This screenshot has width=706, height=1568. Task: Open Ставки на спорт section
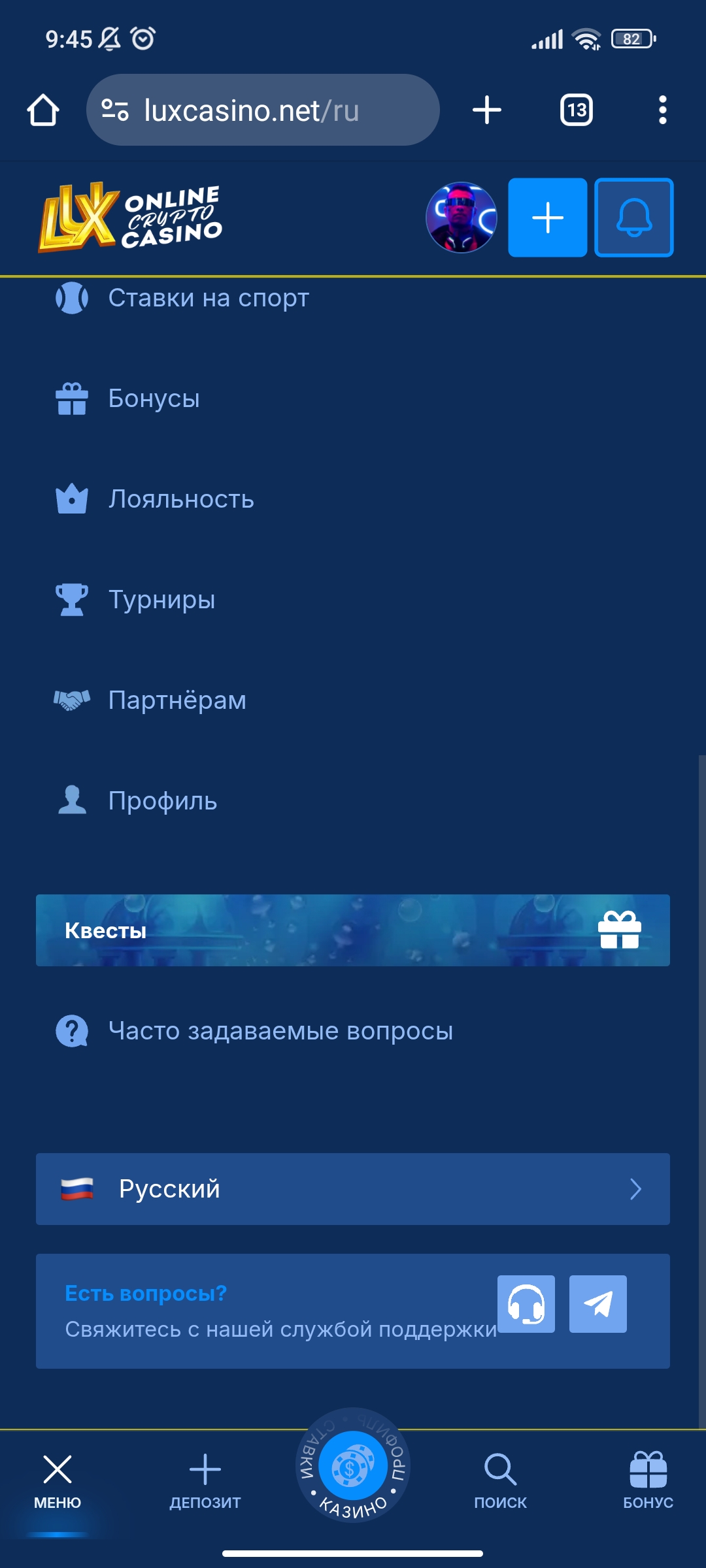pos(208,299)
